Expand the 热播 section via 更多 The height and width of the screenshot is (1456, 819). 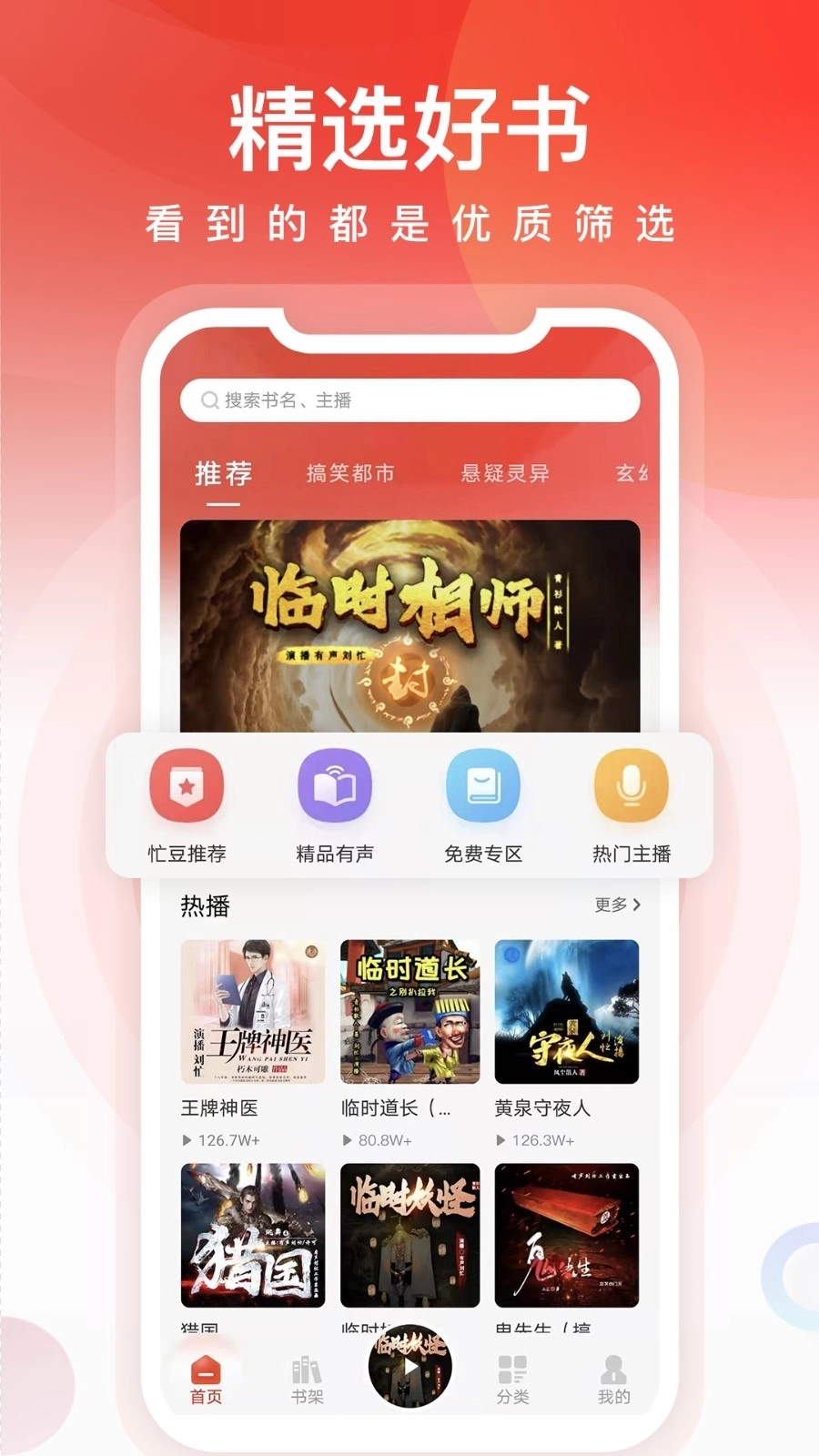click(x=615, y=906)
